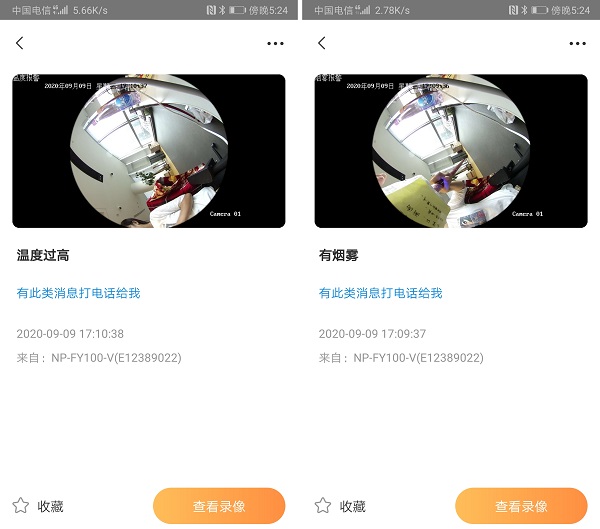Open the 温度过高 camera snapshot
Viewport: 600px width, 529px height.
(x=149, y=151)
